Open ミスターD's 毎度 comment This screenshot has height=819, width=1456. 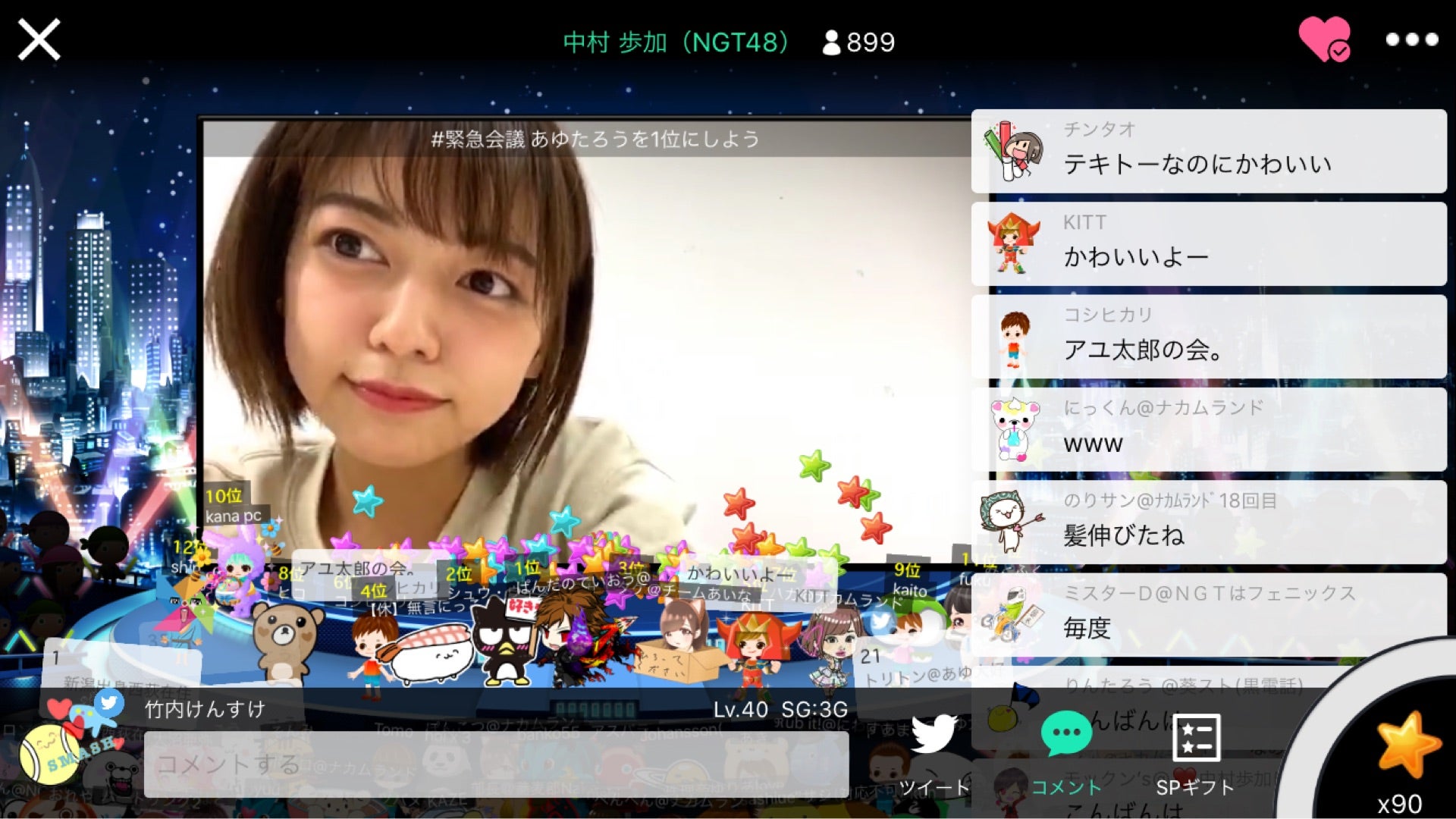[x=1208, y=614]
